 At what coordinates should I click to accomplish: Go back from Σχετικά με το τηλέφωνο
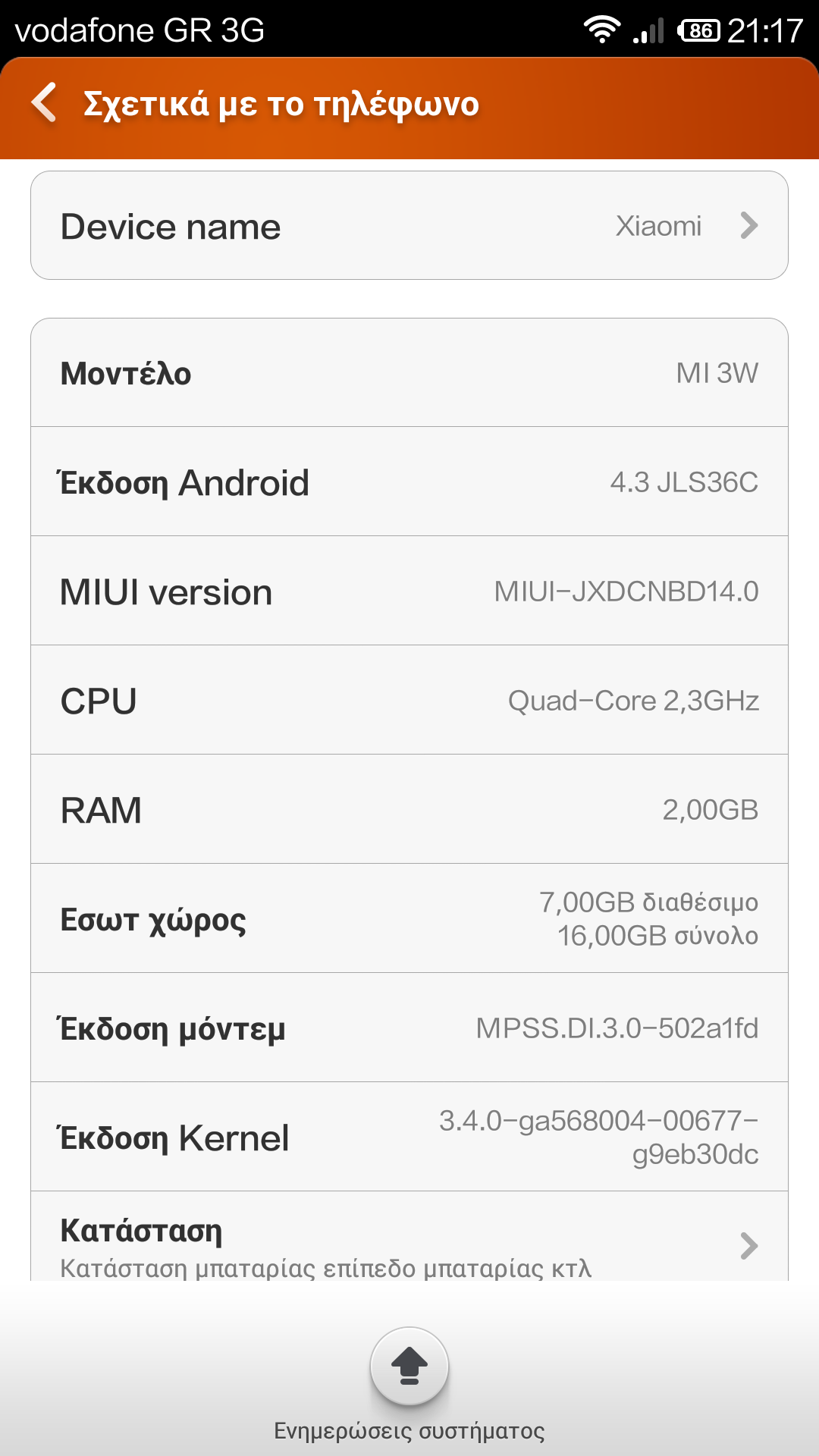point(45,103)
